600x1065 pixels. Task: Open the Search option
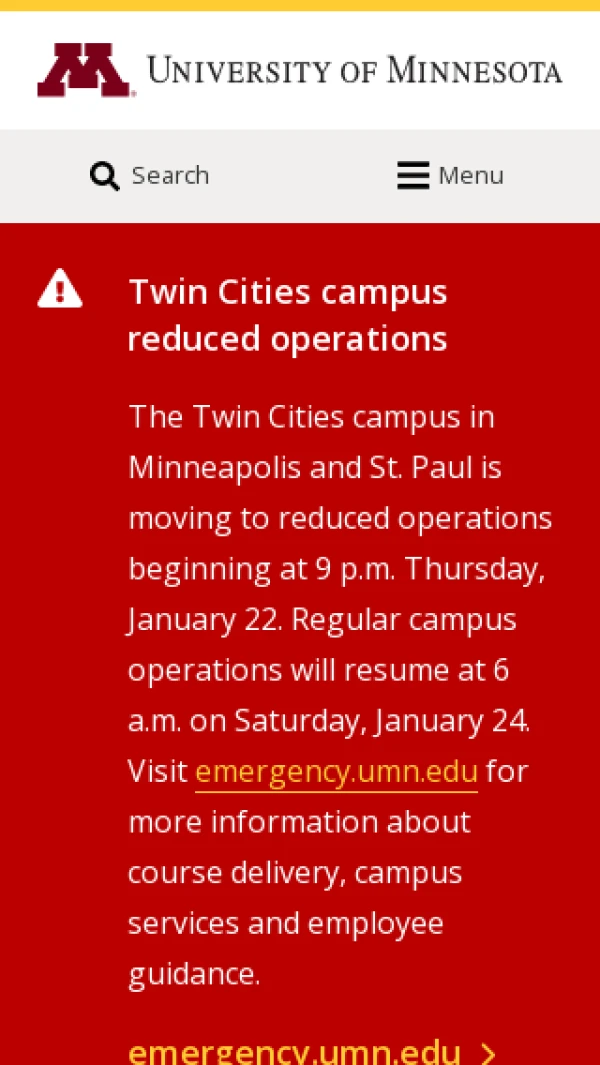(x=150, y=176)
